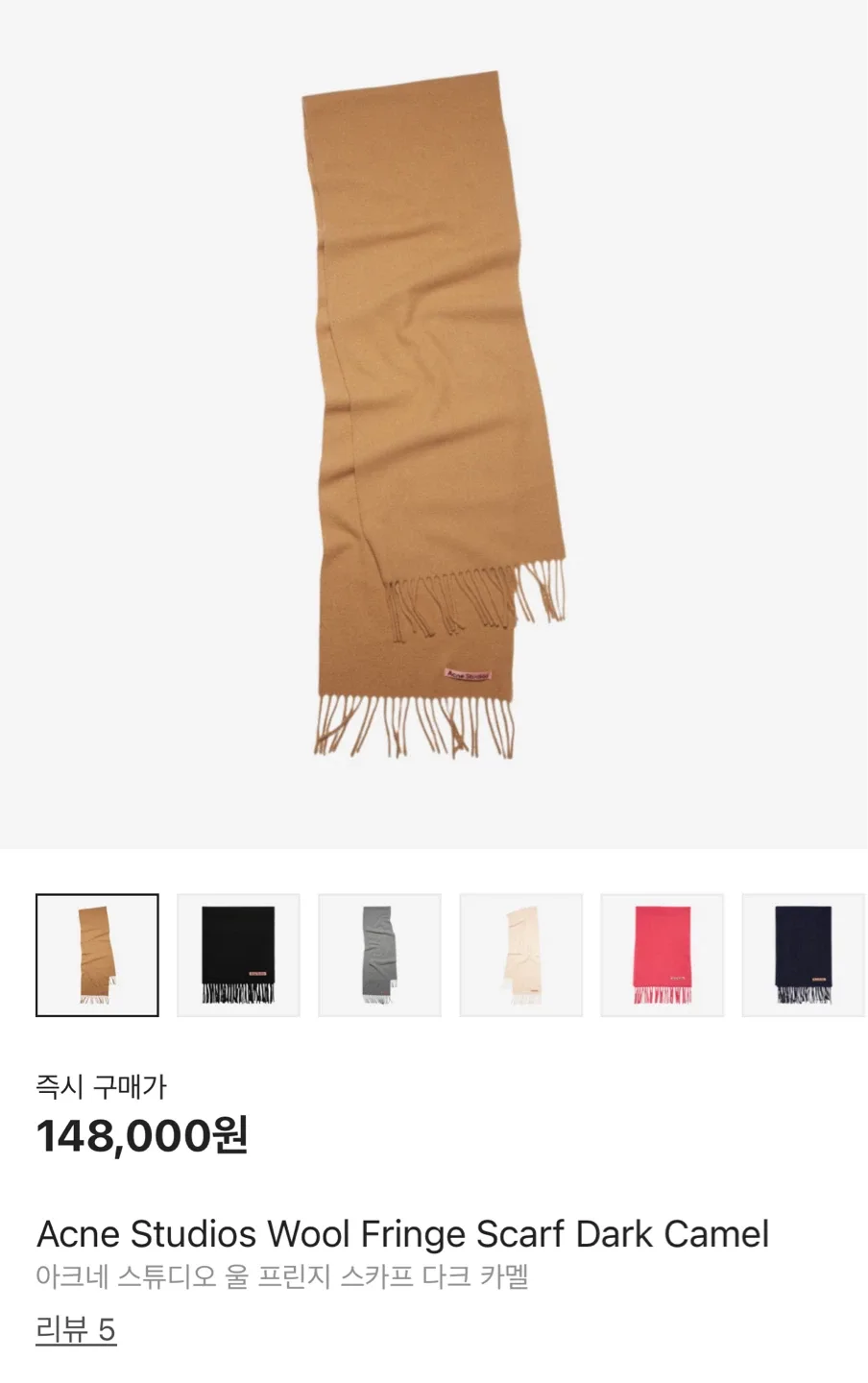The width and height of the screenshot is (868, 1383).
Task: Select the black scarf color thumbnail
Action: [238, 955]
